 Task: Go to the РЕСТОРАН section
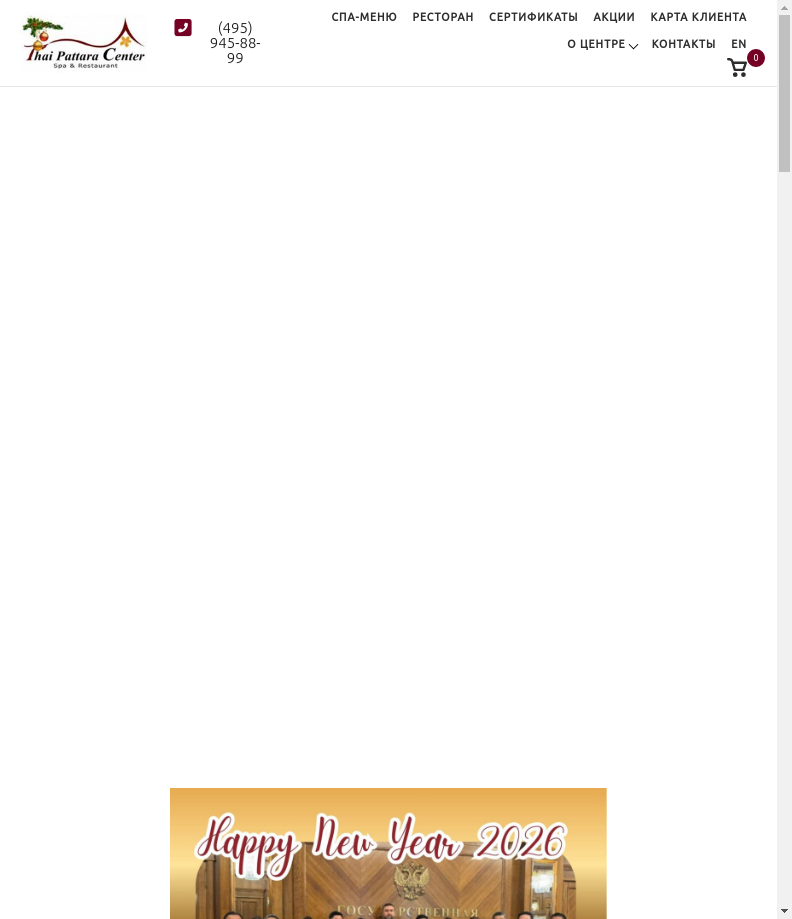tap(443, 17)
